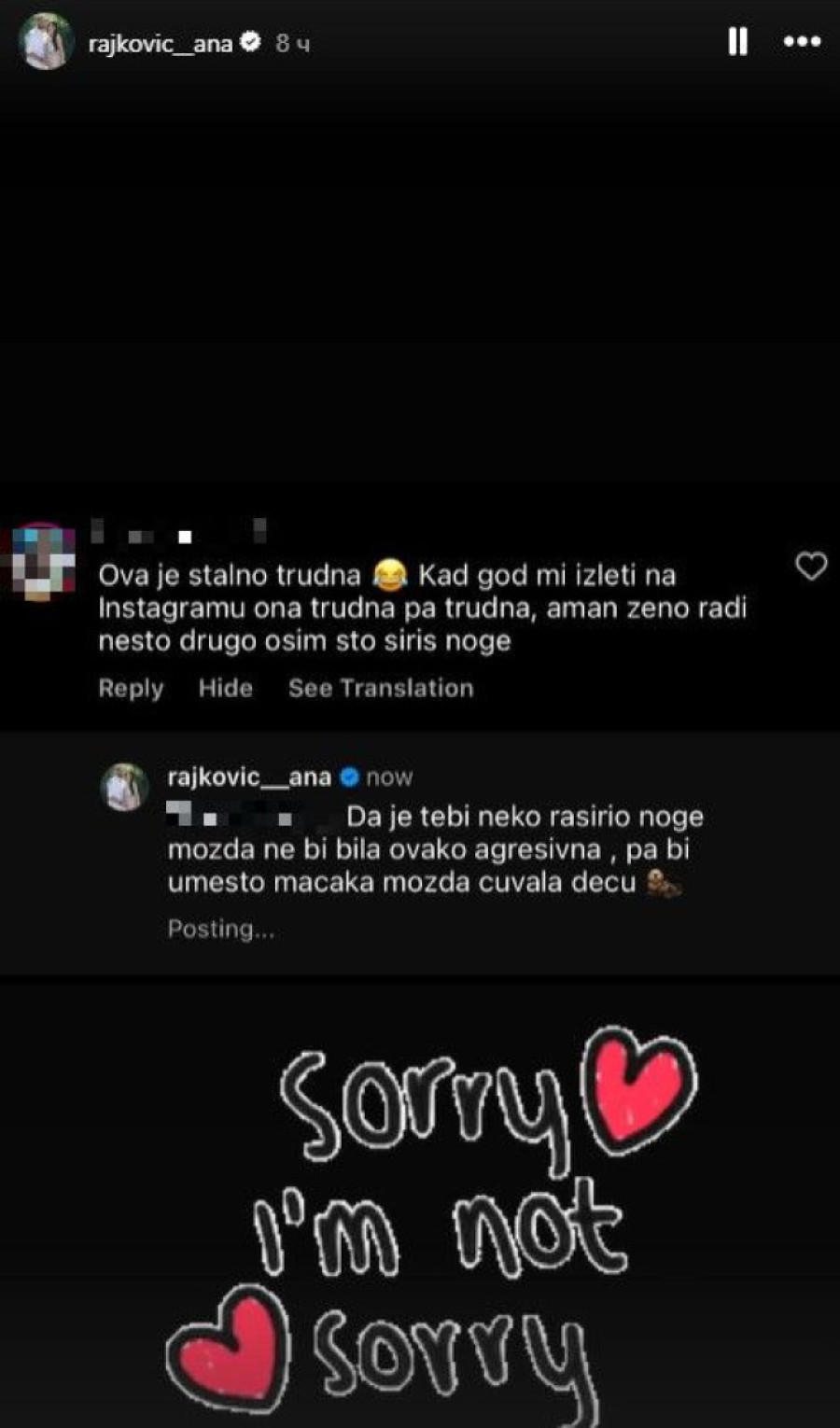The height and width of the screenshot is (1428, 840).
Task: Pause the story playback
Action: tap(737, 42)
